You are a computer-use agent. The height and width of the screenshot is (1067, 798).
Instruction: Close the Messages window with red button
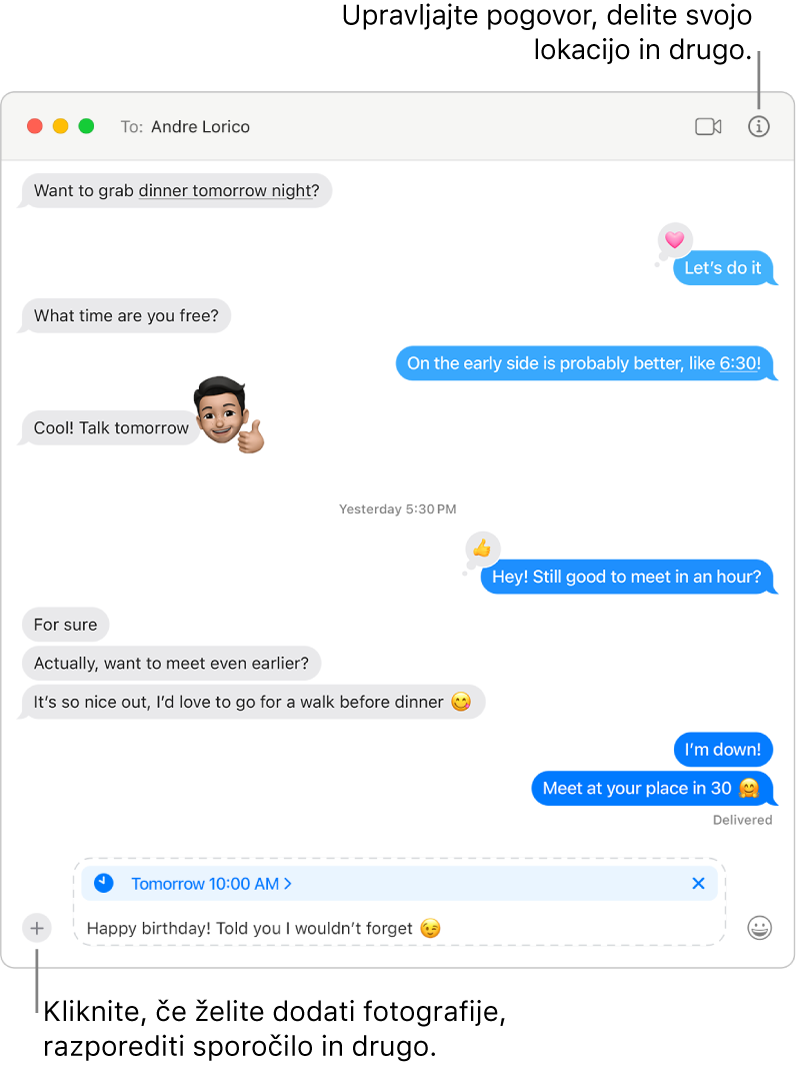click(34, 127)
